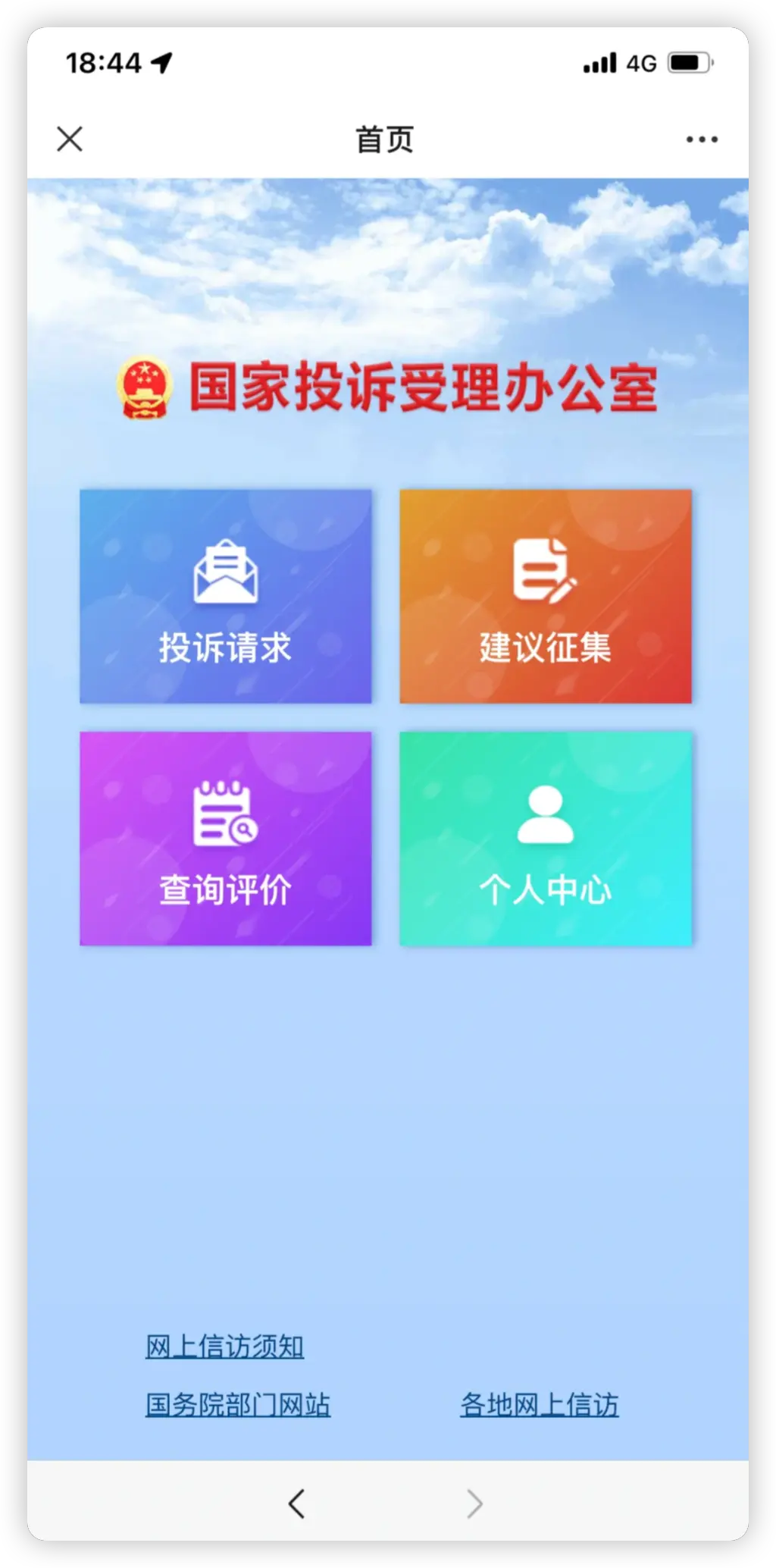Close the web page with the X
This screenshot has width=776, height=1568.
70,139
